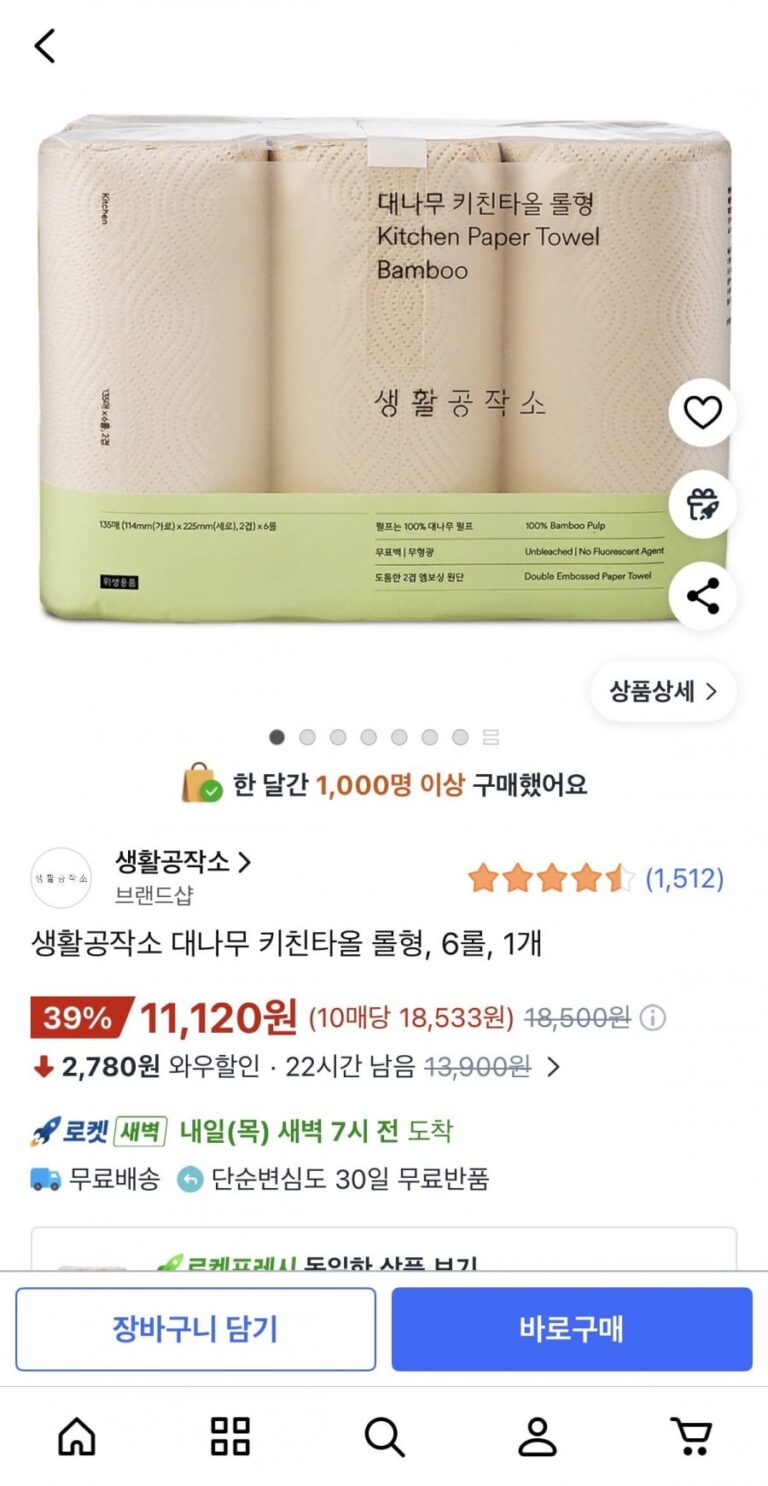Show price info via the info icon

click(652, 1018)
